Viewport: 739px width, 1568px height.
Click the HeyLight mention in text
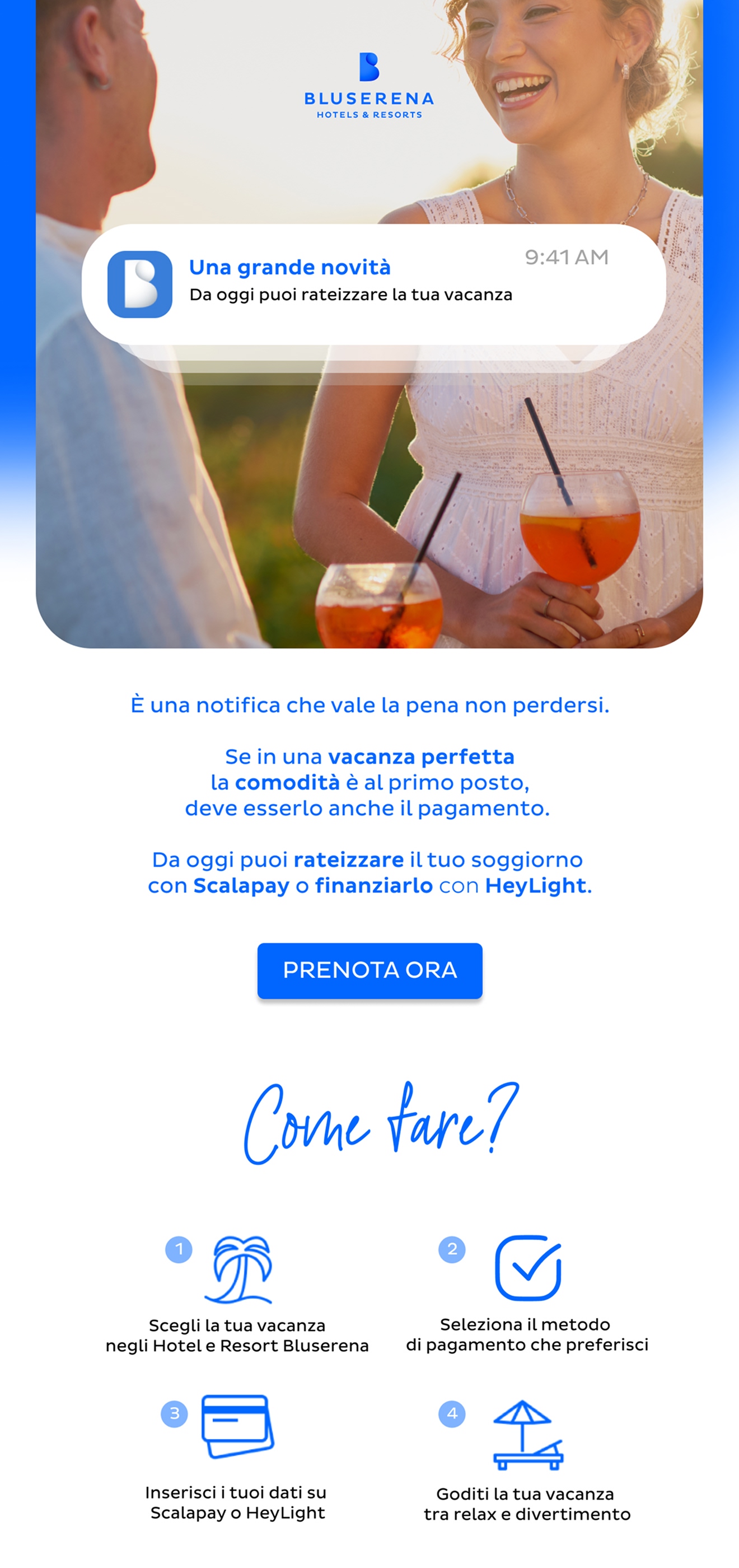click(x=534, y=887)
